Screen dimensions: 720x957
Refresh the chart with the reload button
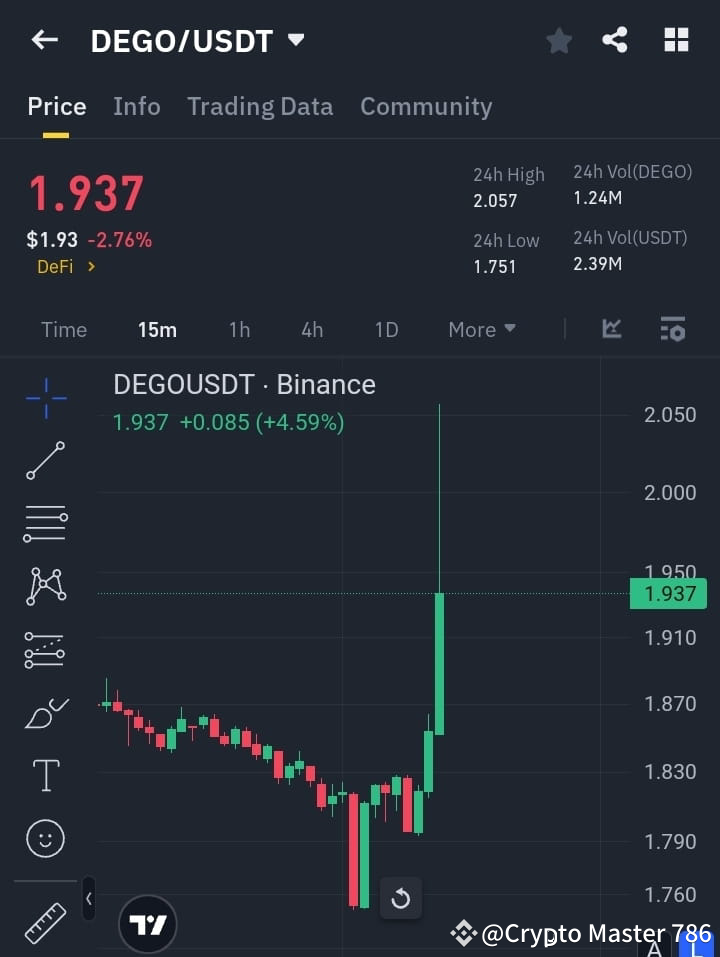(401, 898)
